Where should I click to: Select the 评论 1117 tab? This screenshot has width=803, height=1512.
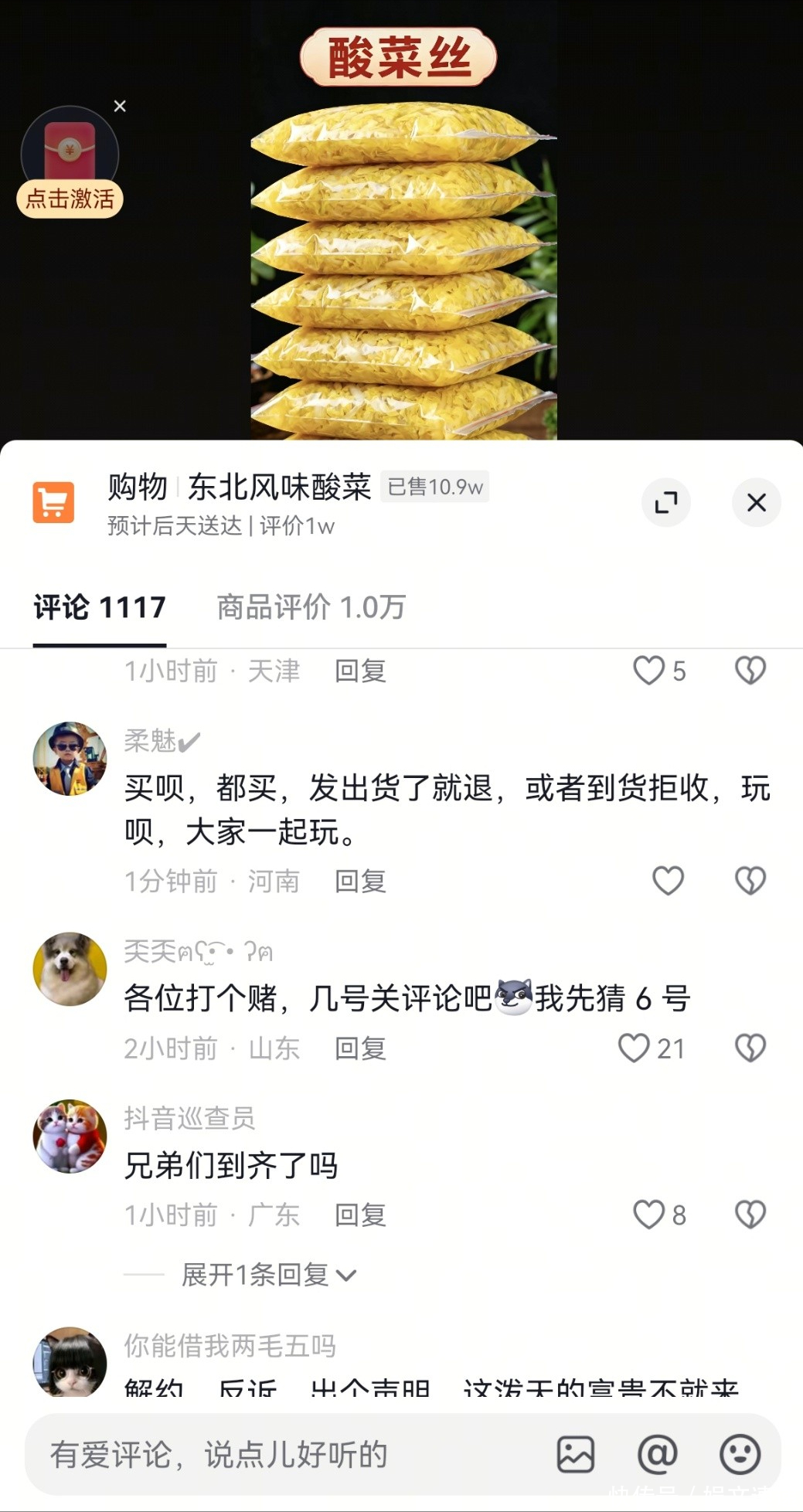(x=100, y=607)
